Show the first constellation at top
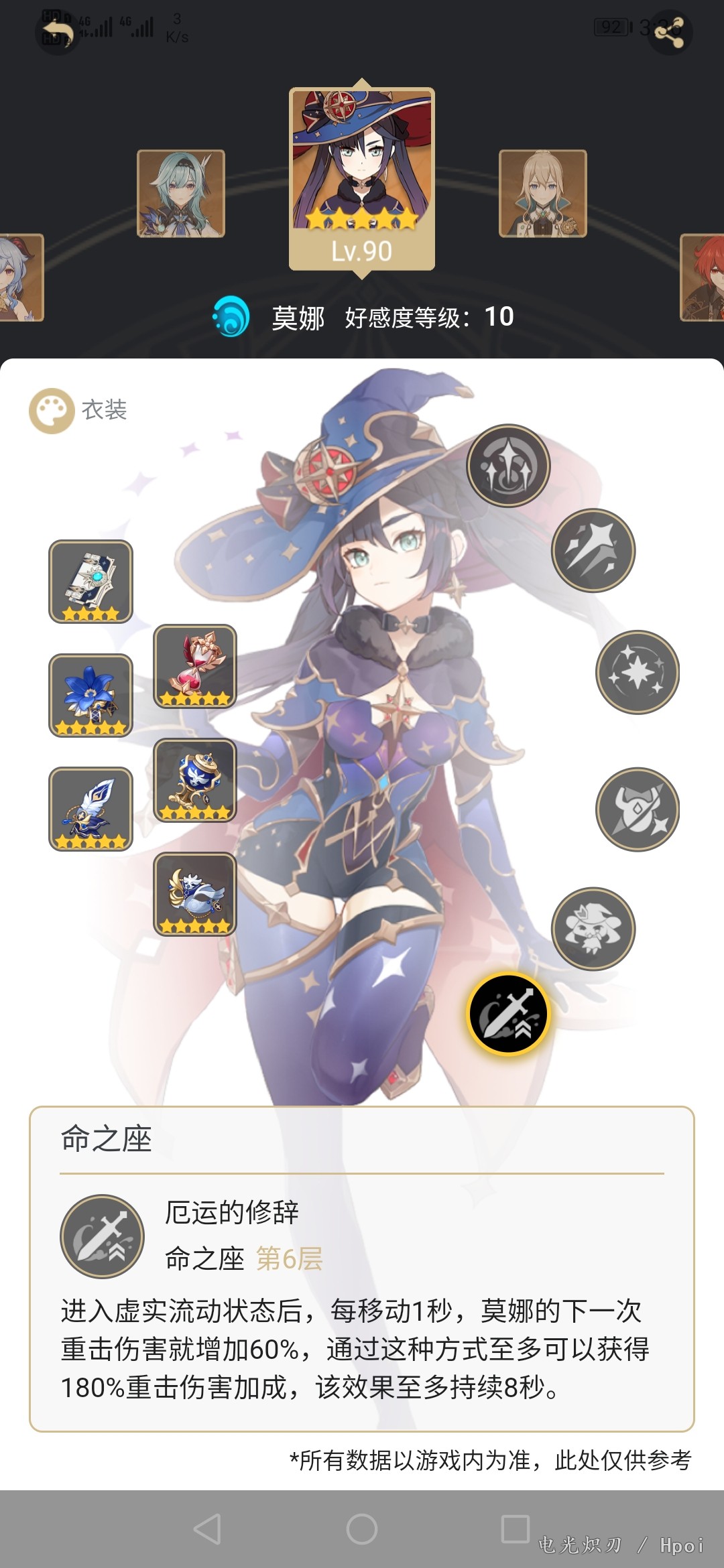 [508, 466]
